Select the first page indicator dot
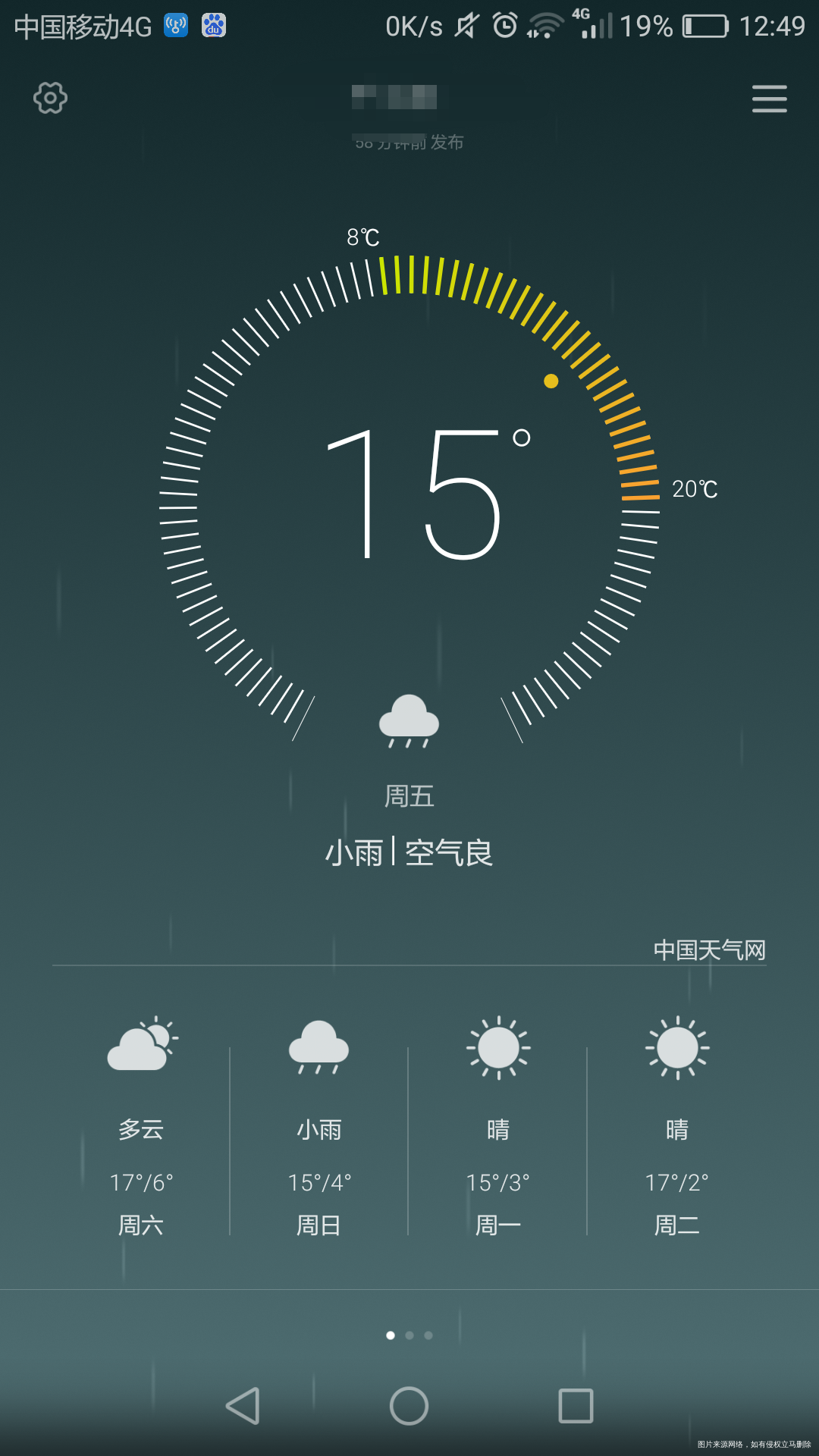Screen dimensions: 819x1456 pyautogui.click(x=390, y=1335)
